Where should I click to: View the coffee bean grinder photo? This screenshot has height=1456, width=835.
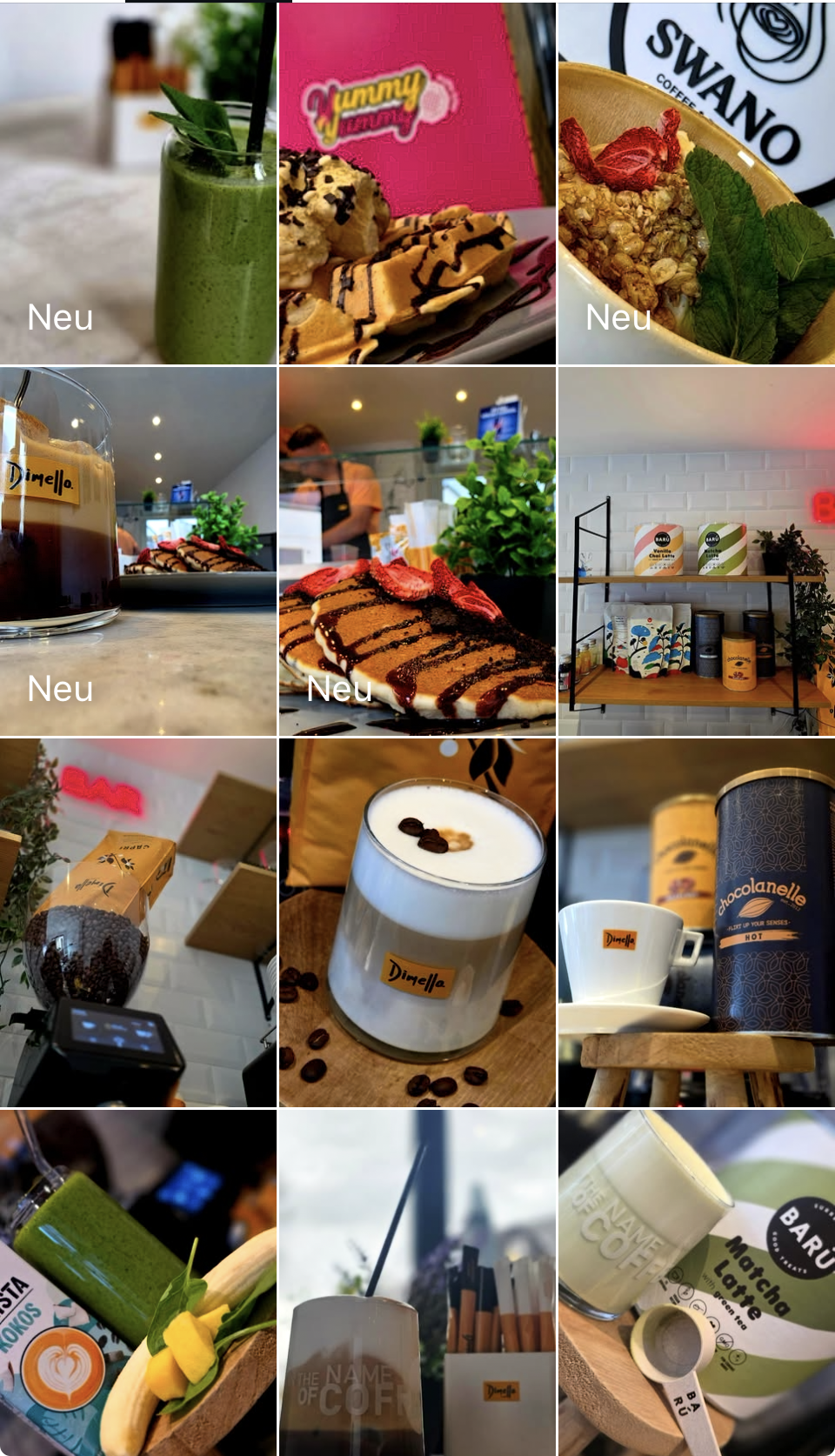point(137,923)
